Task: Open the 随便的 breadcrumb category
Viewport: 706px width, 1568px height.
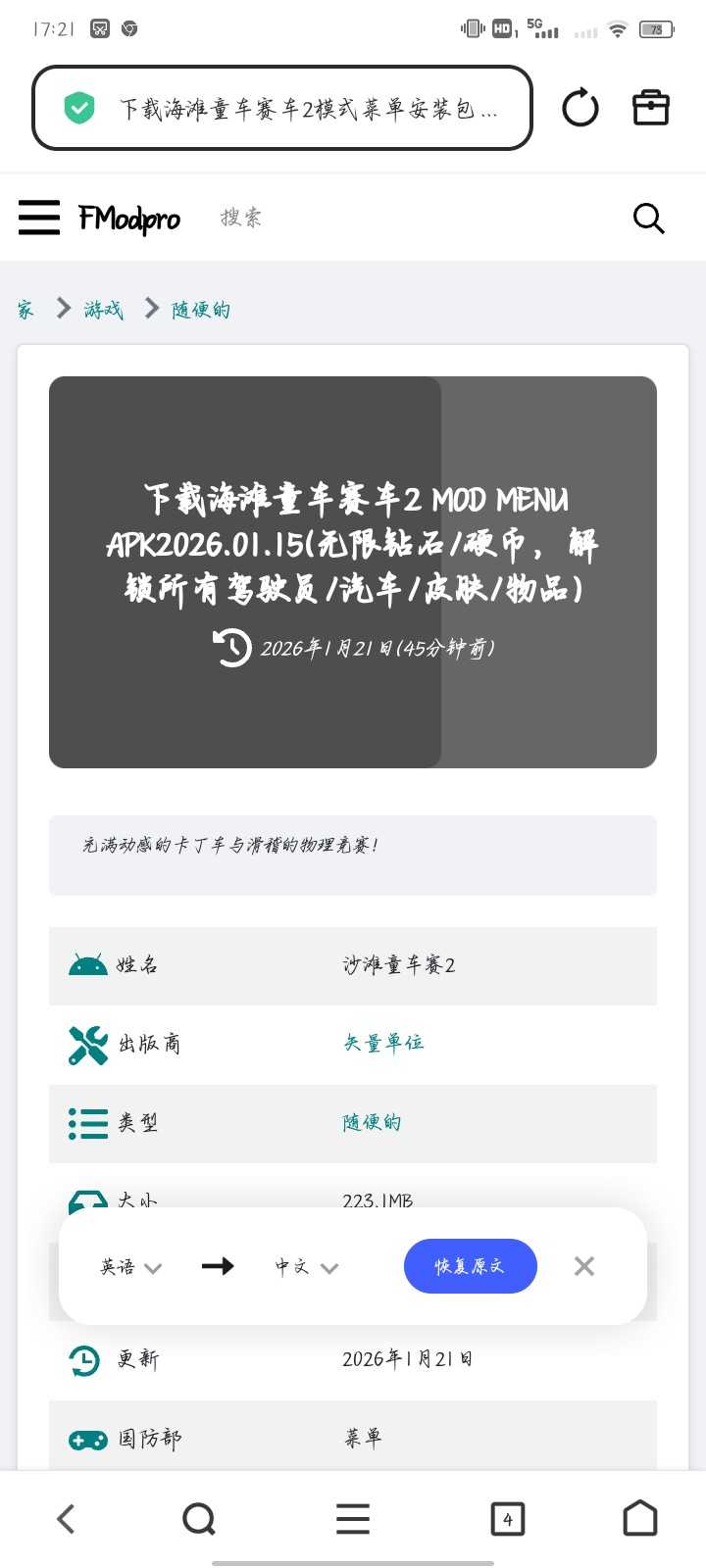Action: pos(201,310)
